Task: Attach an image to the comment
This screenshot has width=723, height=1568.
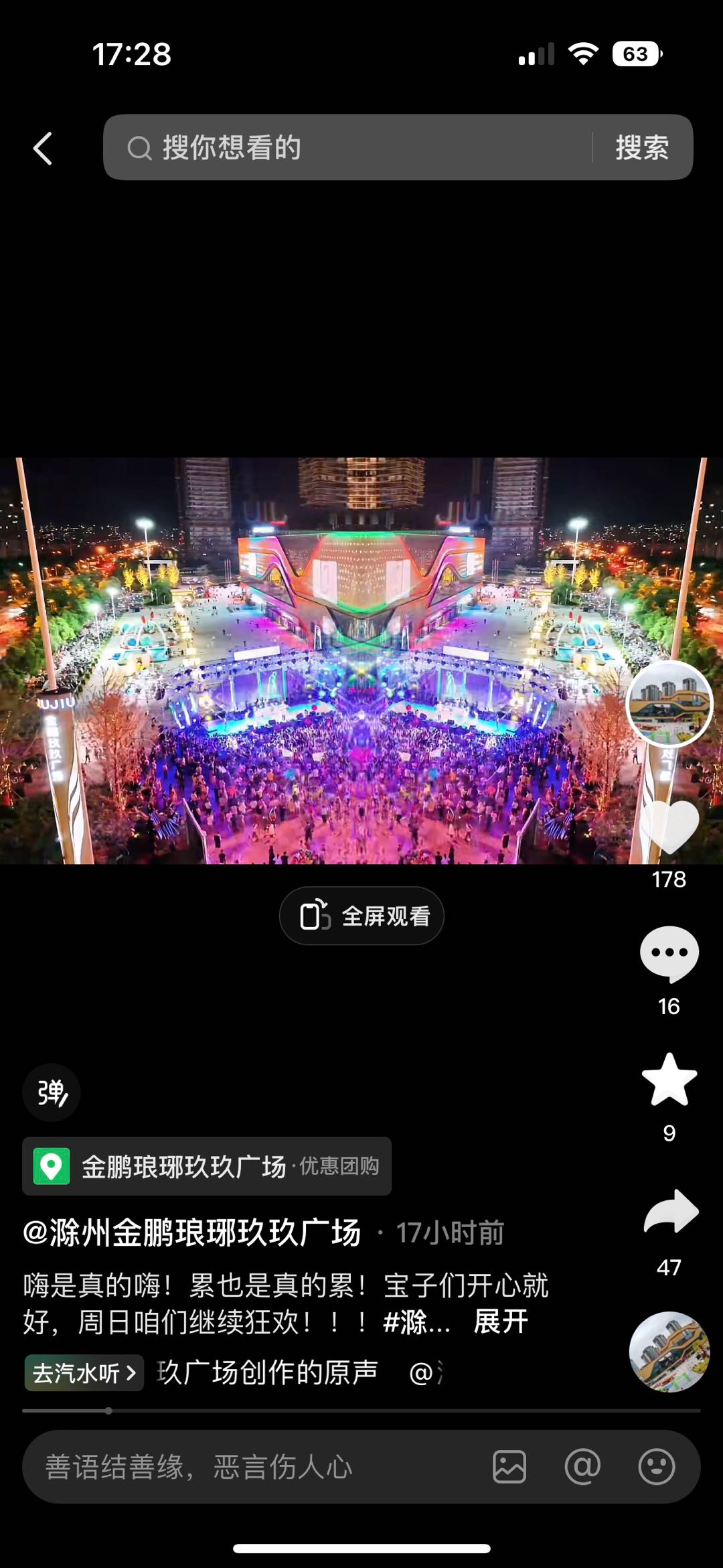Action: tap(509, 1467)
